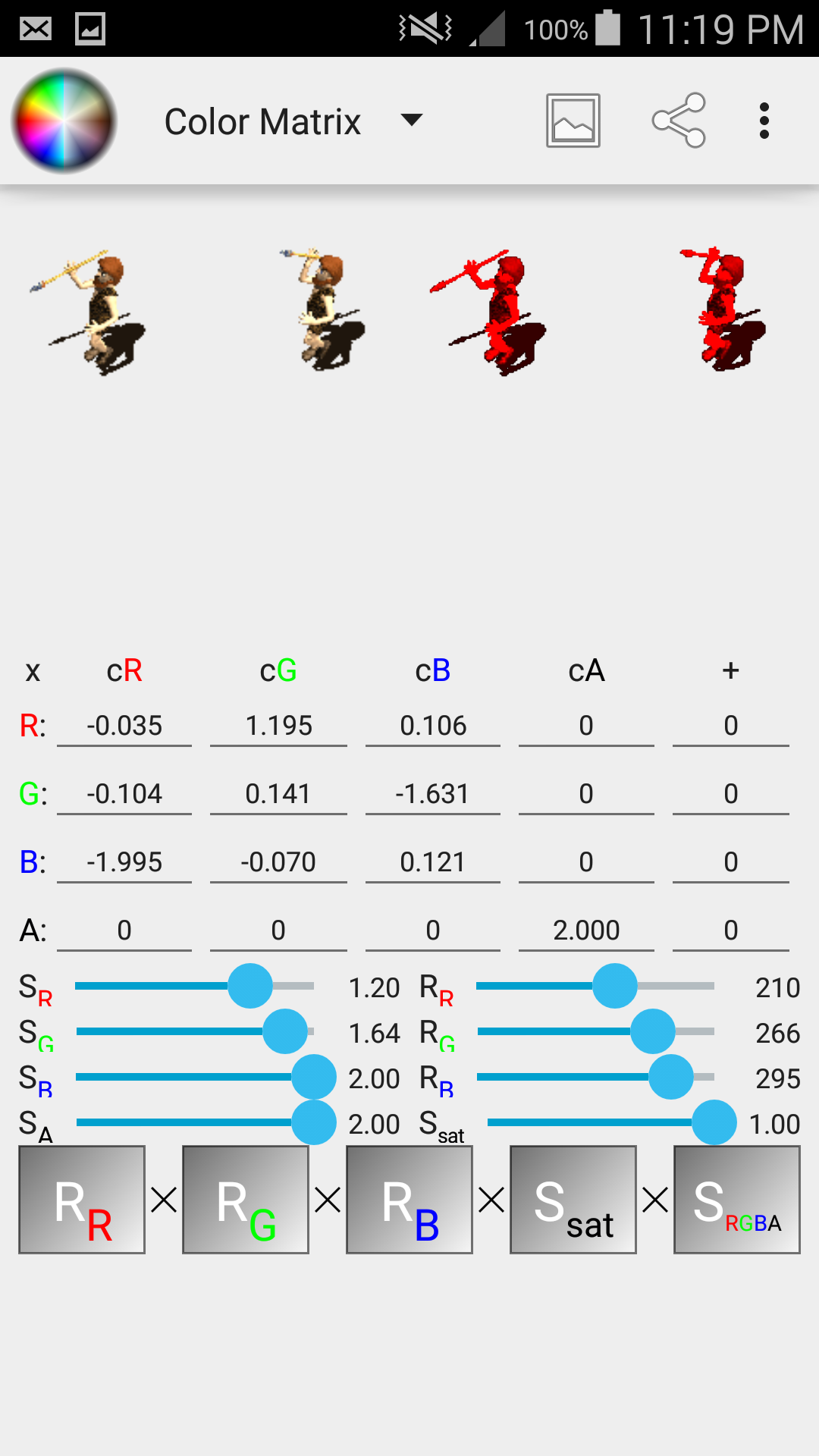Open the image picker icon
Image resolution: width=819 pixels, height=1456 pixels.
[573, 121]
